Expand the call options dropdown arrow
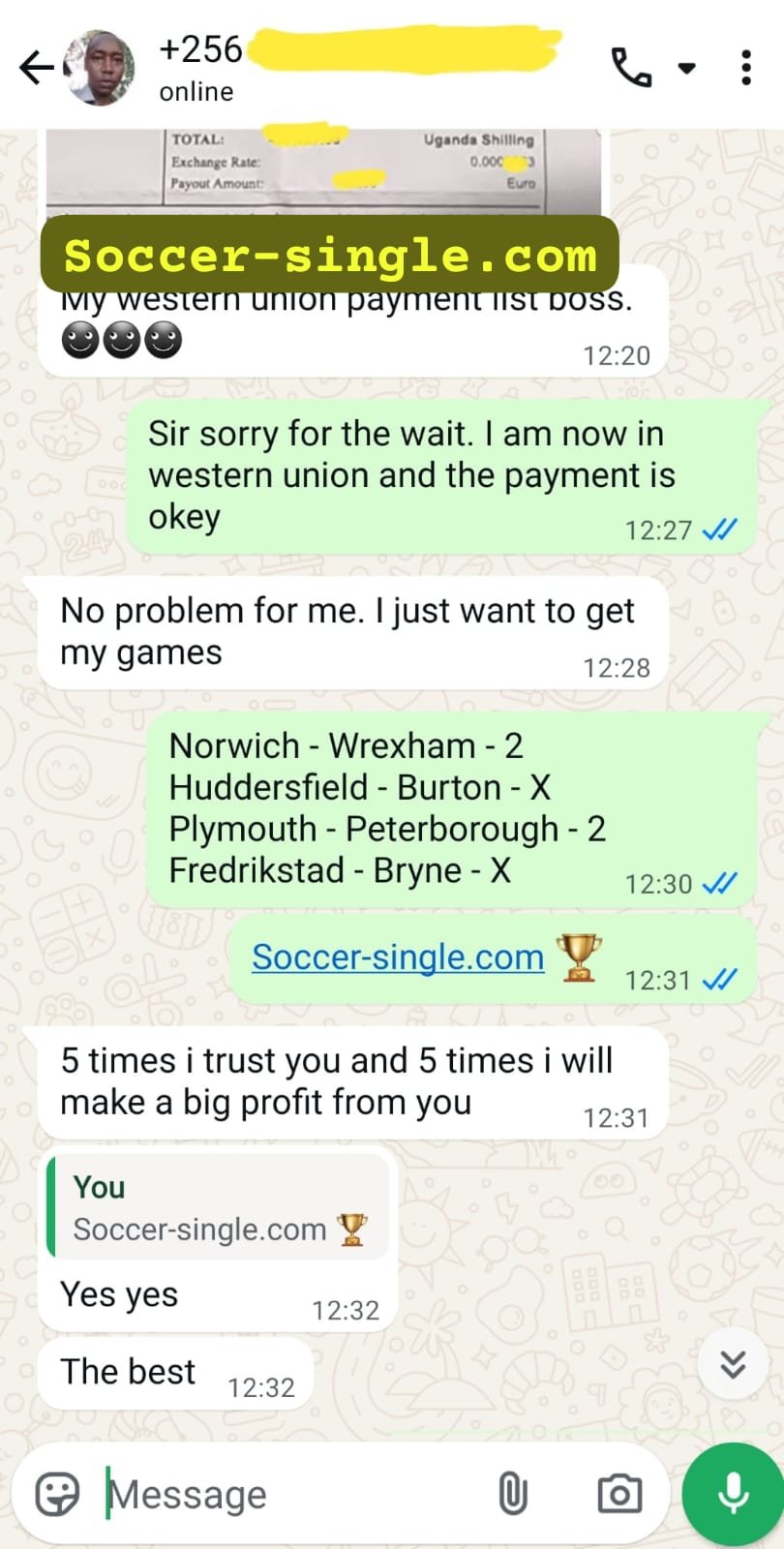Screen dimensions: 784x1549 point(686,68)
